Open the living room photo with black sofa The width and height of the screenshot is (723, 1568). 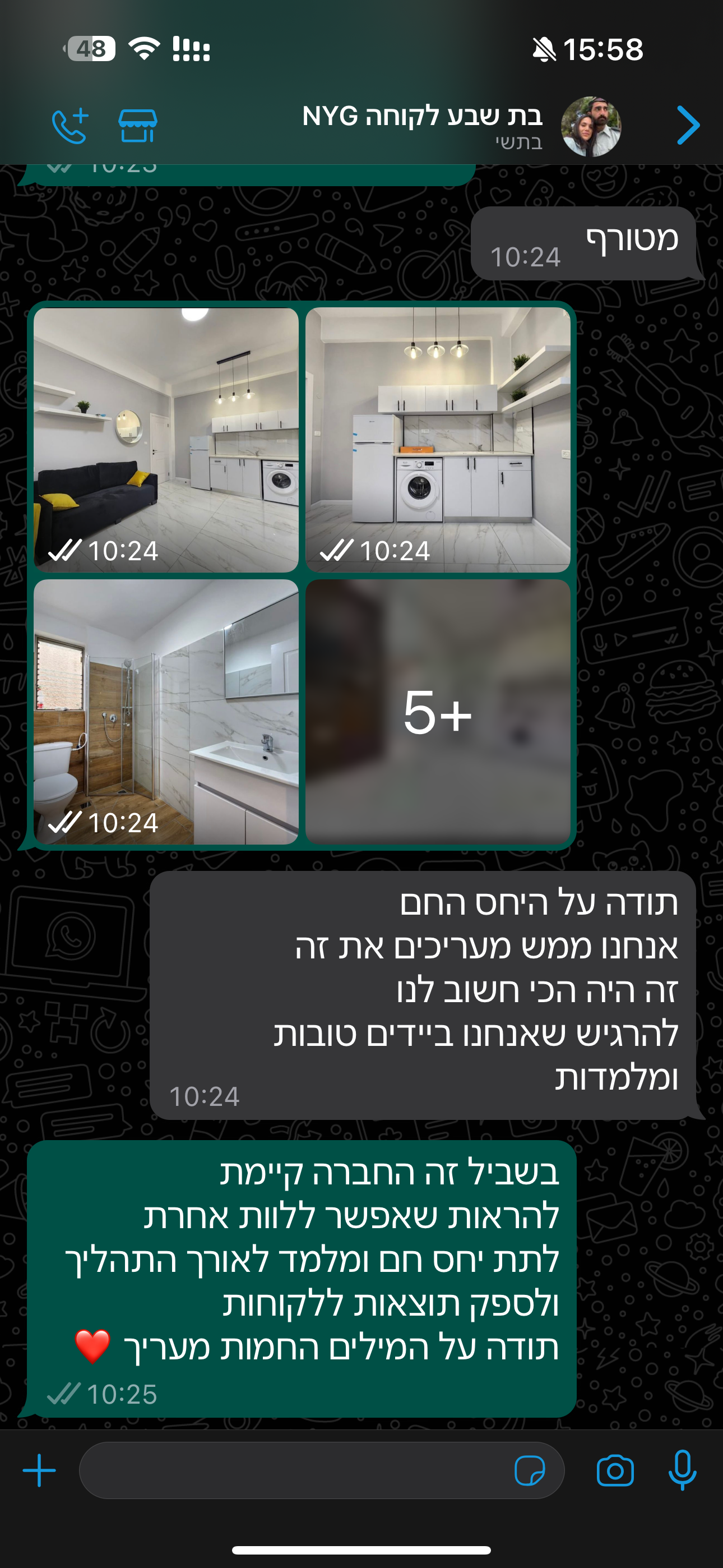coord(166,440)
